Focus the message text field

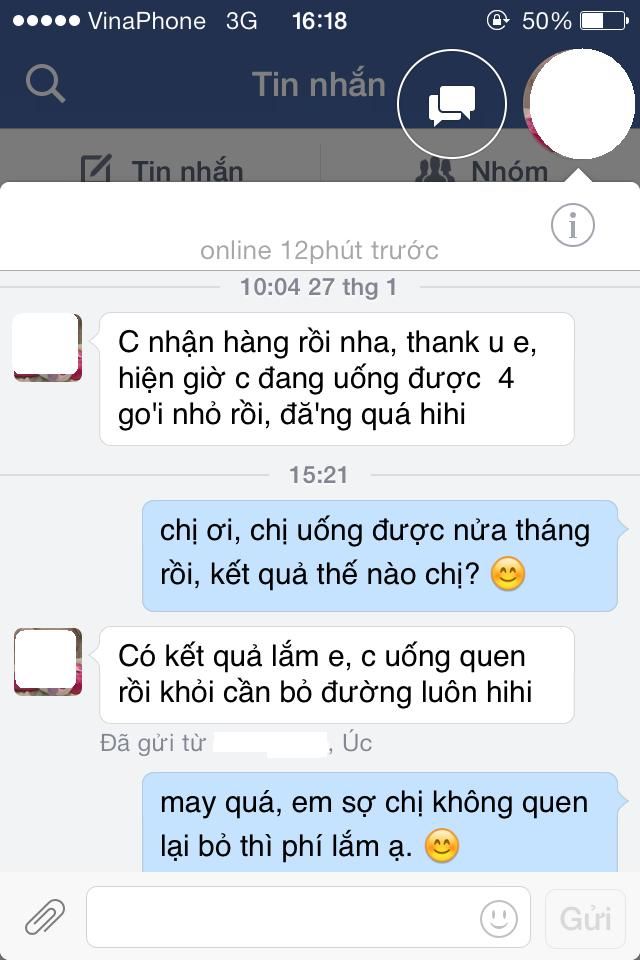pyautogui.click(x=280, y=916)
